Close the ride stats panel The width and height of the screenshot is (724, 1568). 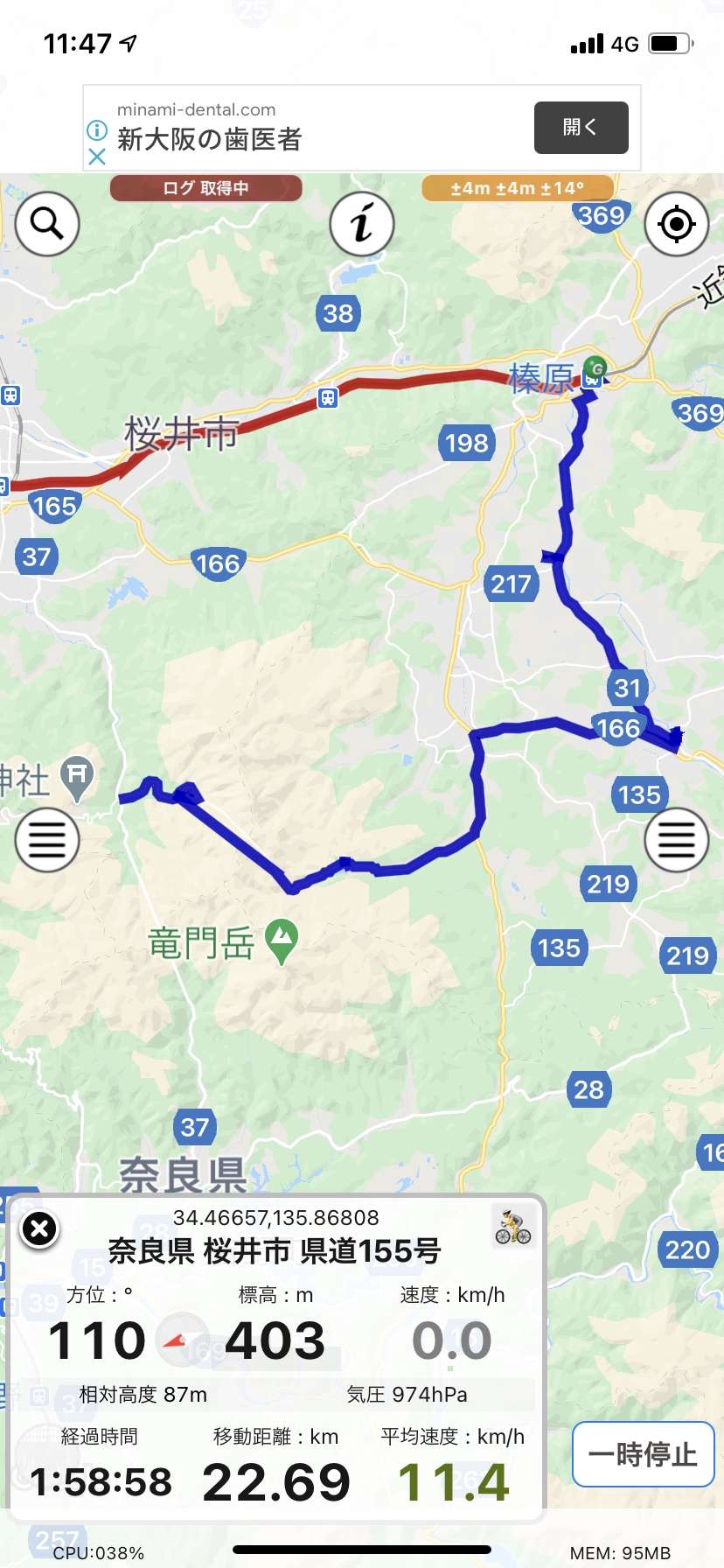pyautogui.click(x=39, y=1229)
